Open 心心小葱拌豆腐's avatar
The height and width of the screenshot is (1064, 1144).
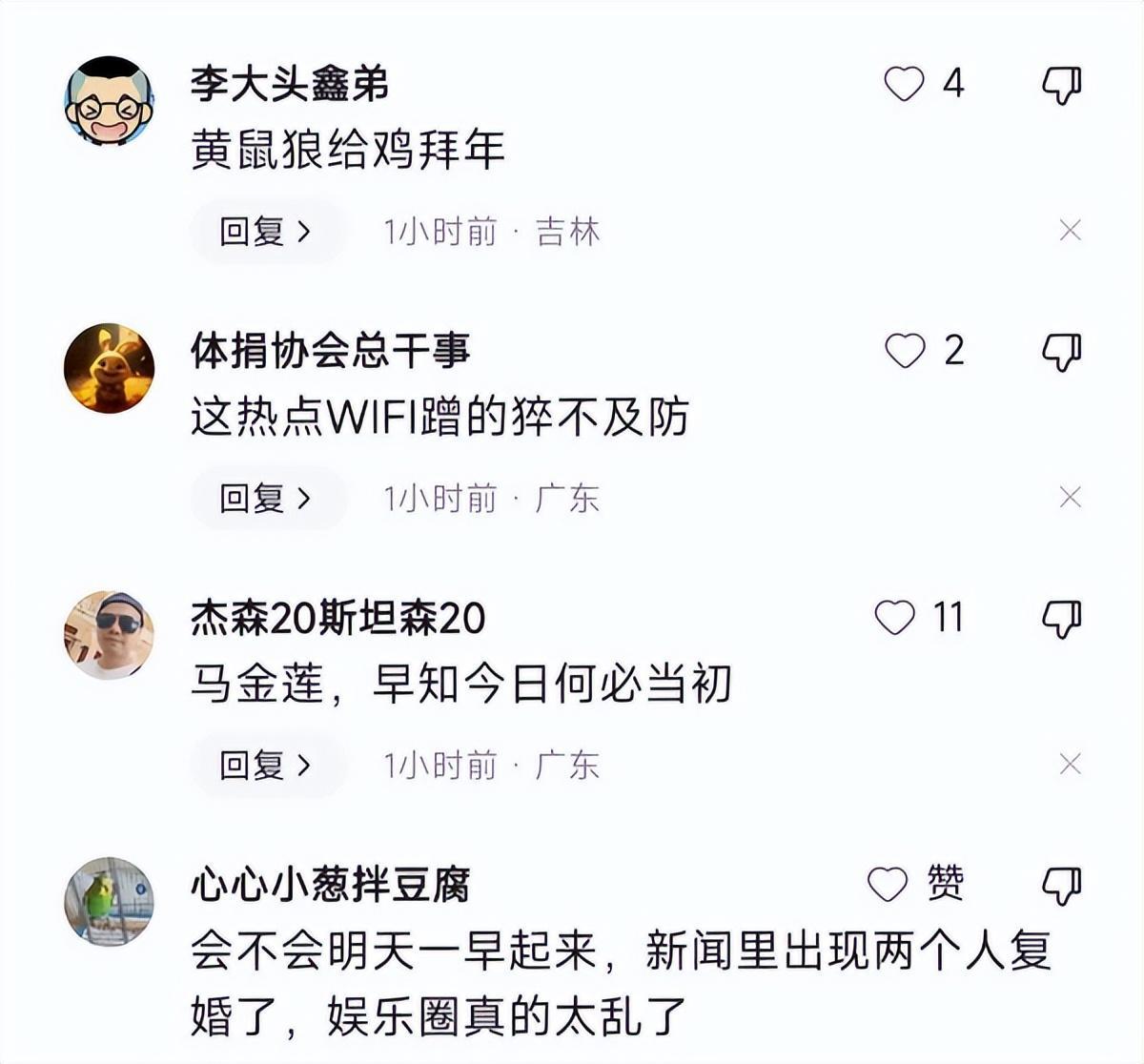click(x=109, y=902)
